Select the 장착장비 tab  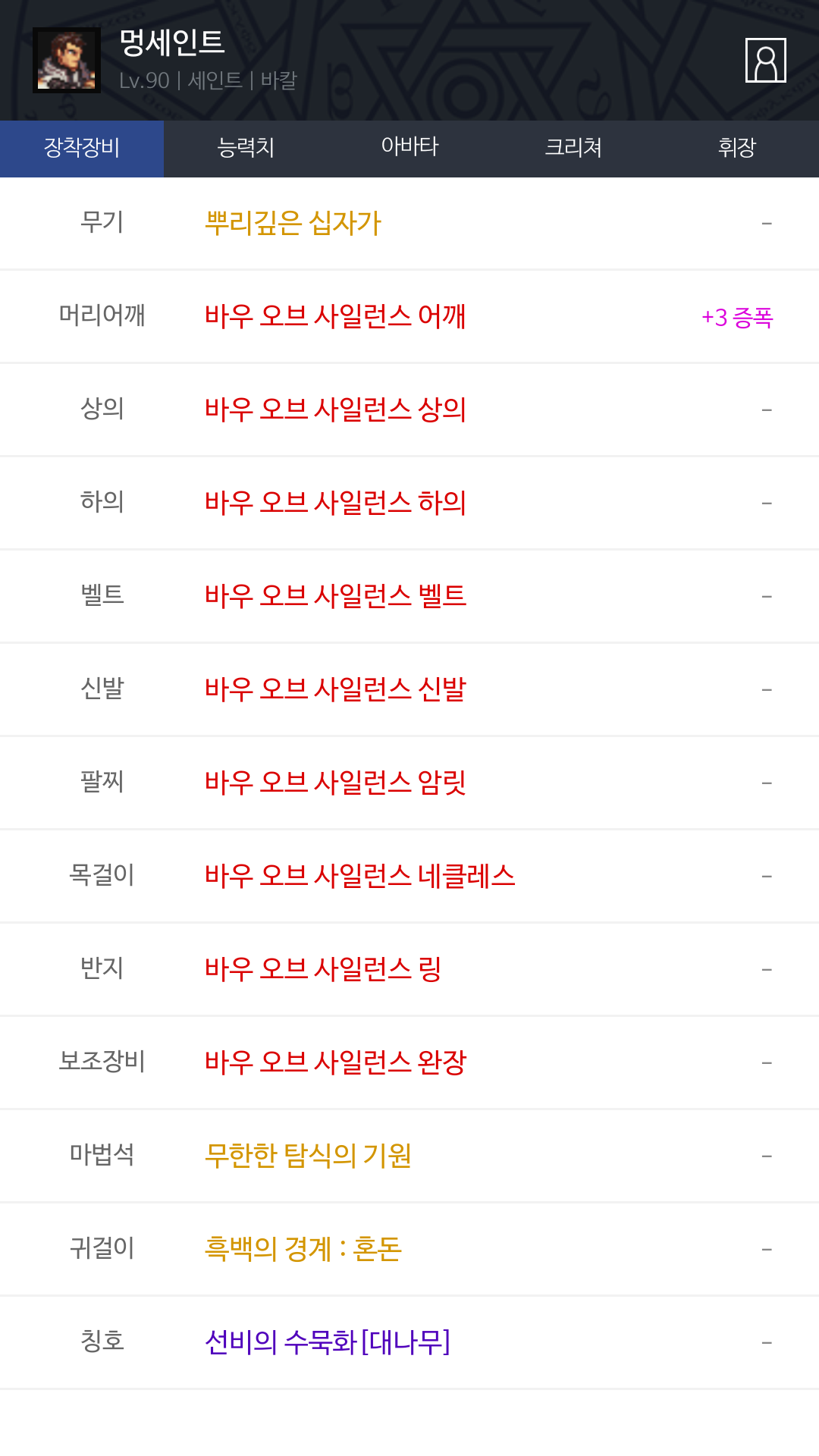[82, 149]
